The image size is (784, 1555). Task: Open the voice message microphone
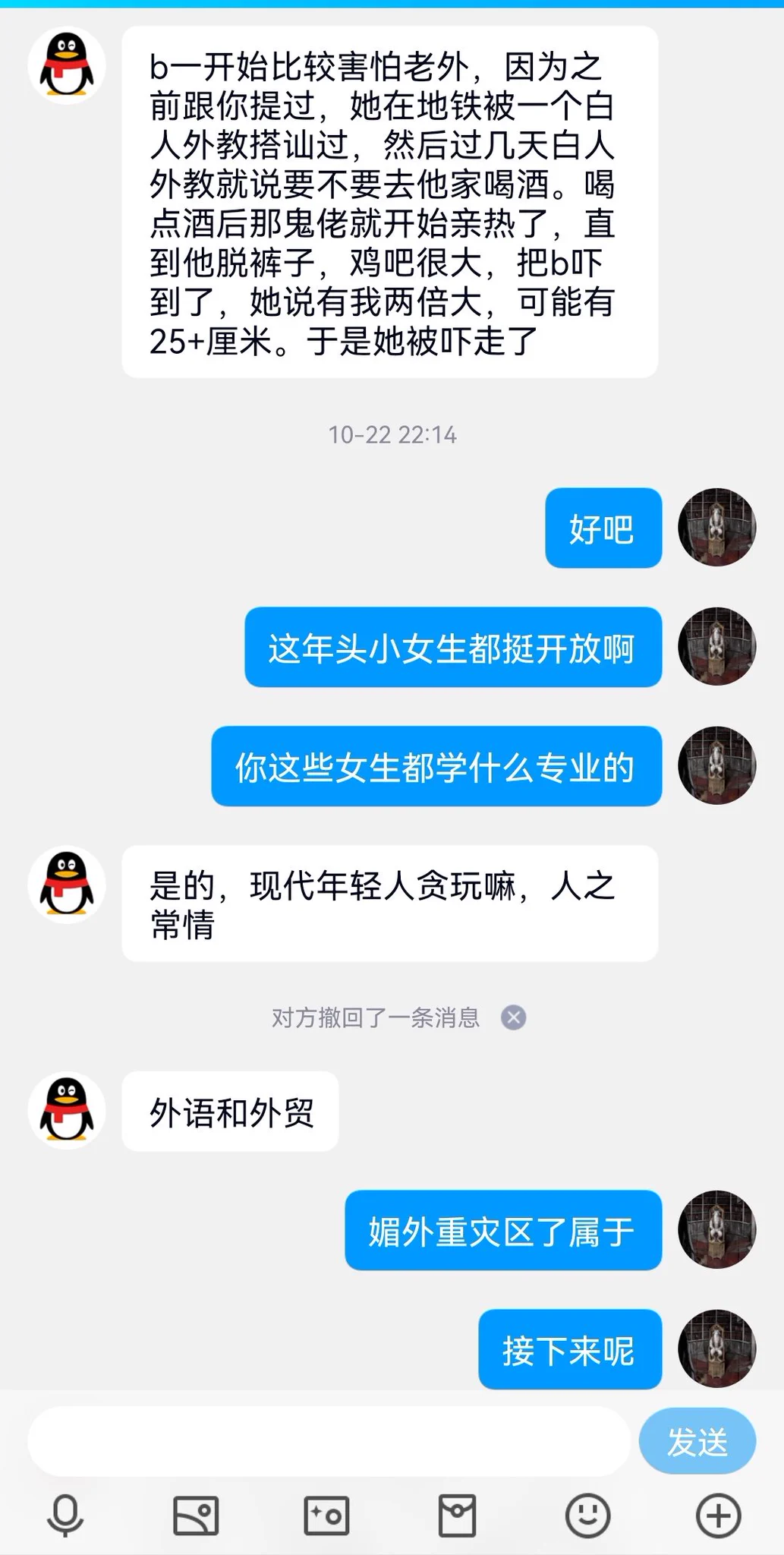pyautogui.click(x=65, y=1516)
